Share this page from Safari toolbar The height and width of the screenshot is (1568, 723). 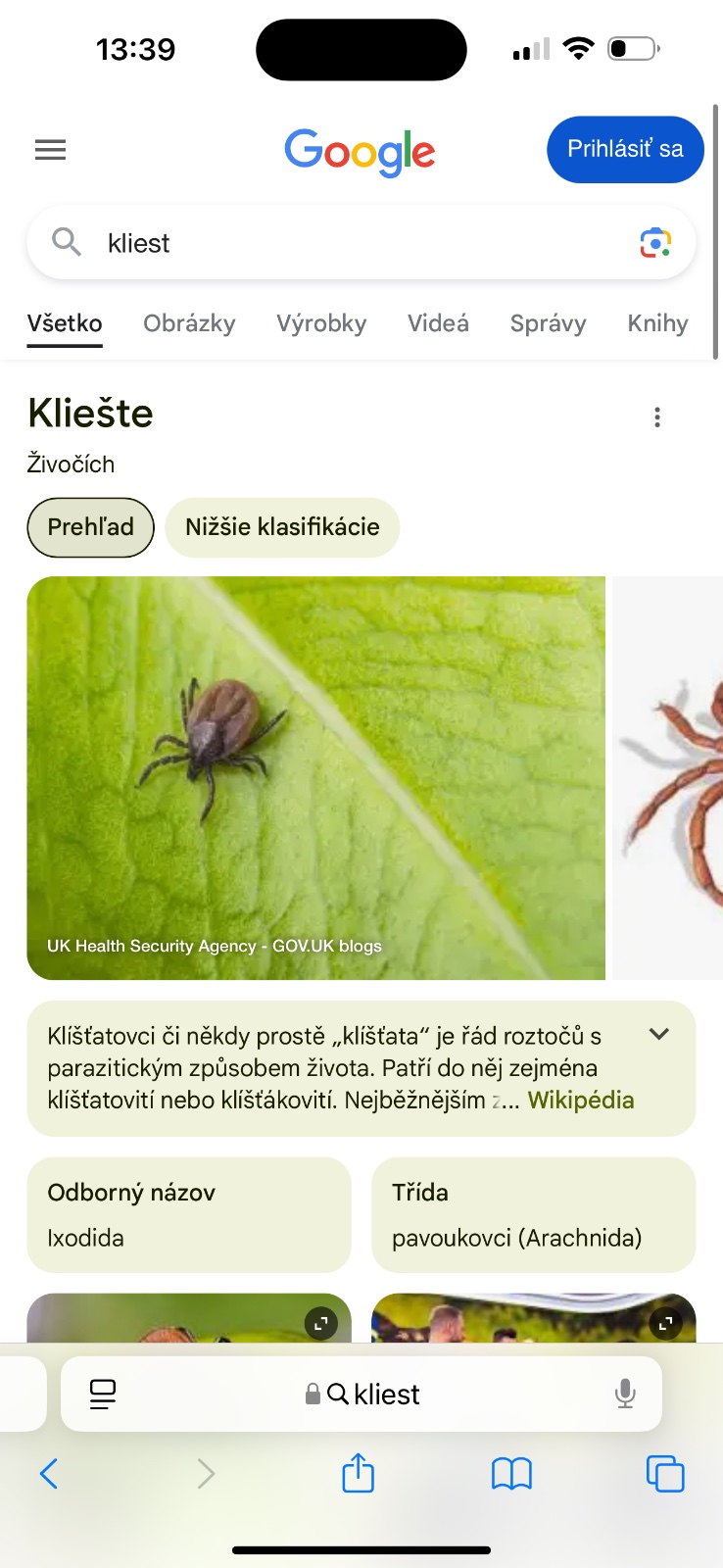(x=359, y=1473)
